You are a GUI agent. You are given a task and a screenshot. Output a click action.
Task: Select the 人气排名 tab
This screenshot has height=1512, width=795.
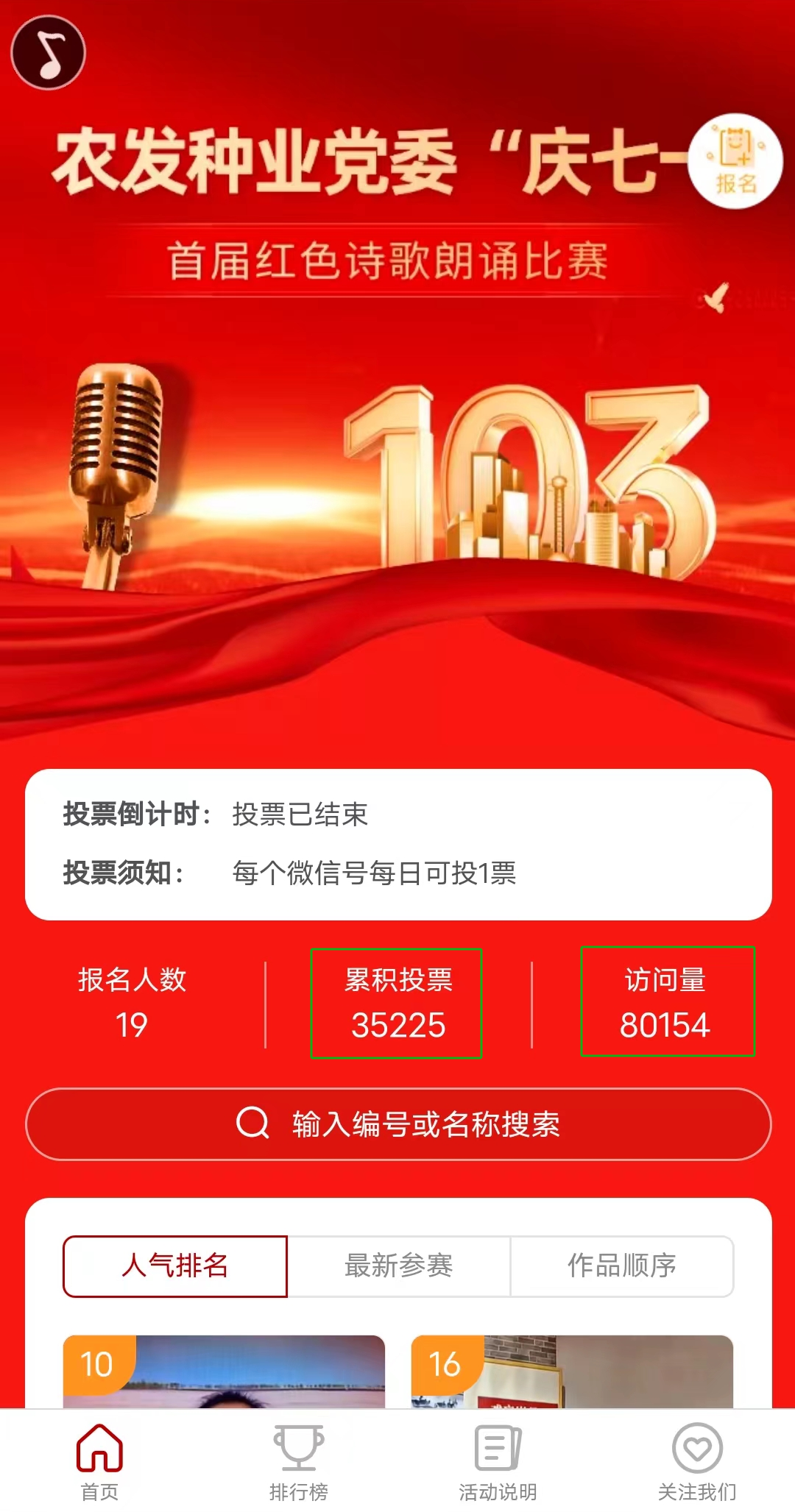175,1266
